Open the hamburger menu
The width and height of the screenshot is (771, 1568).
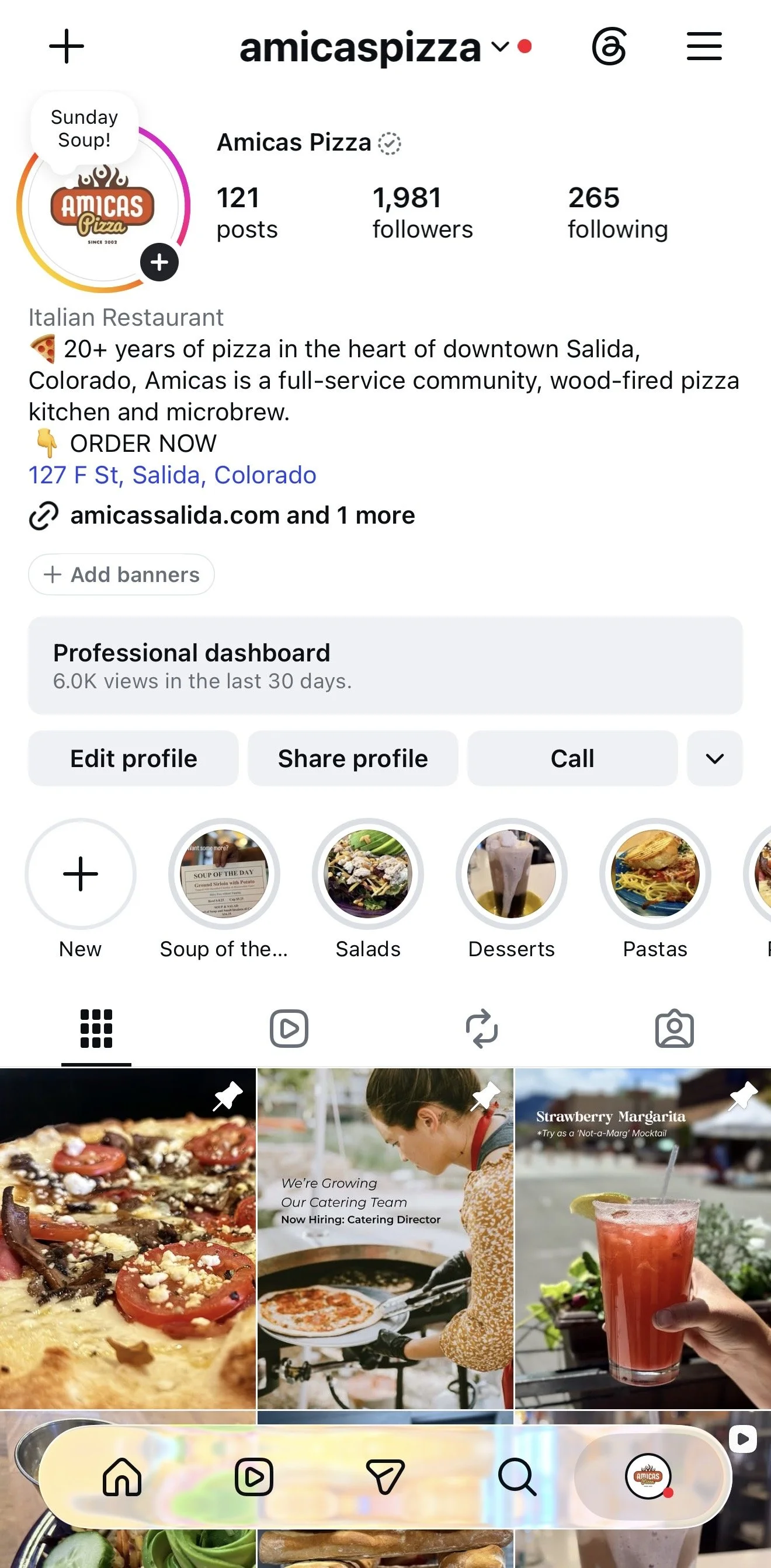704,46
